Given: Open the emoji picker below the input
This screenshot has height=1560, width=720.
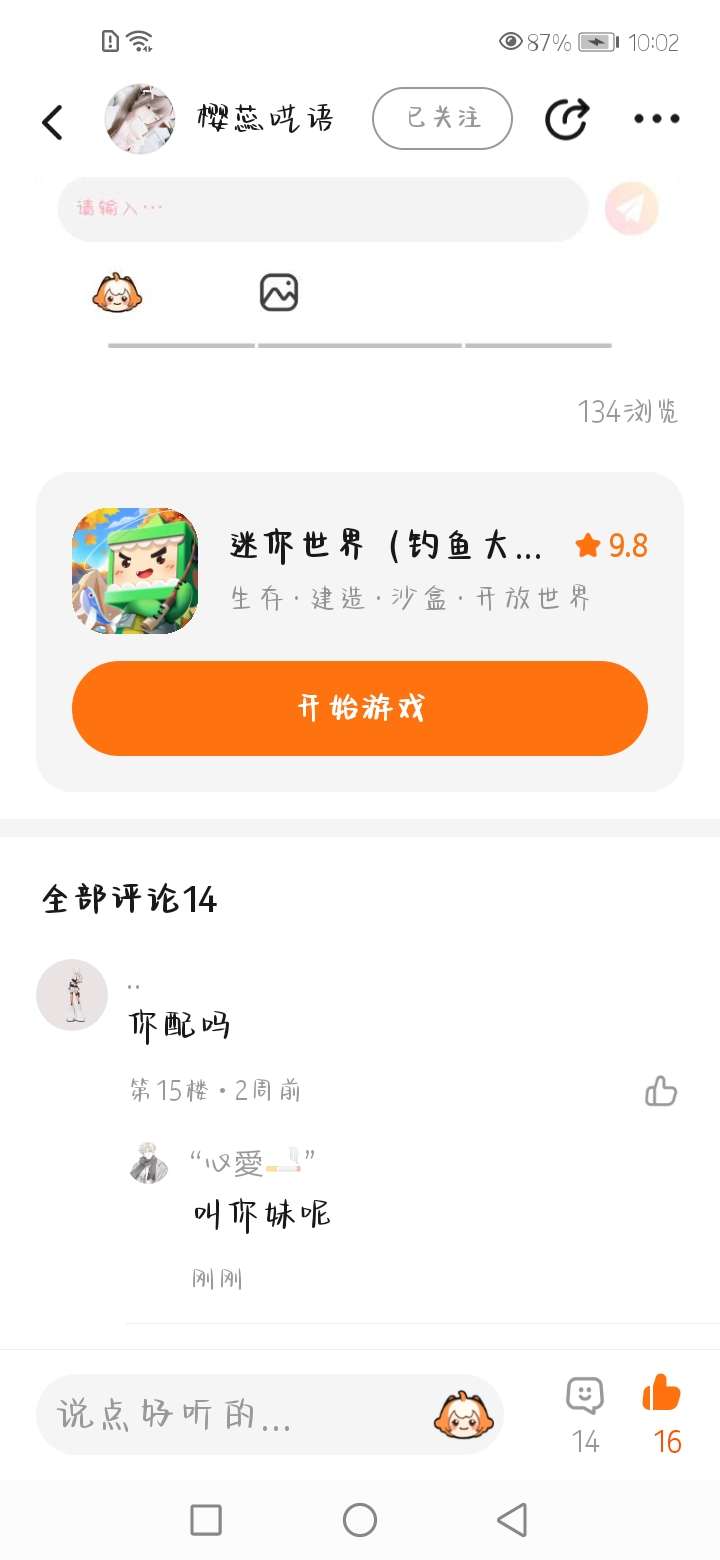Looking at the screenshot, I should [117, 293].
